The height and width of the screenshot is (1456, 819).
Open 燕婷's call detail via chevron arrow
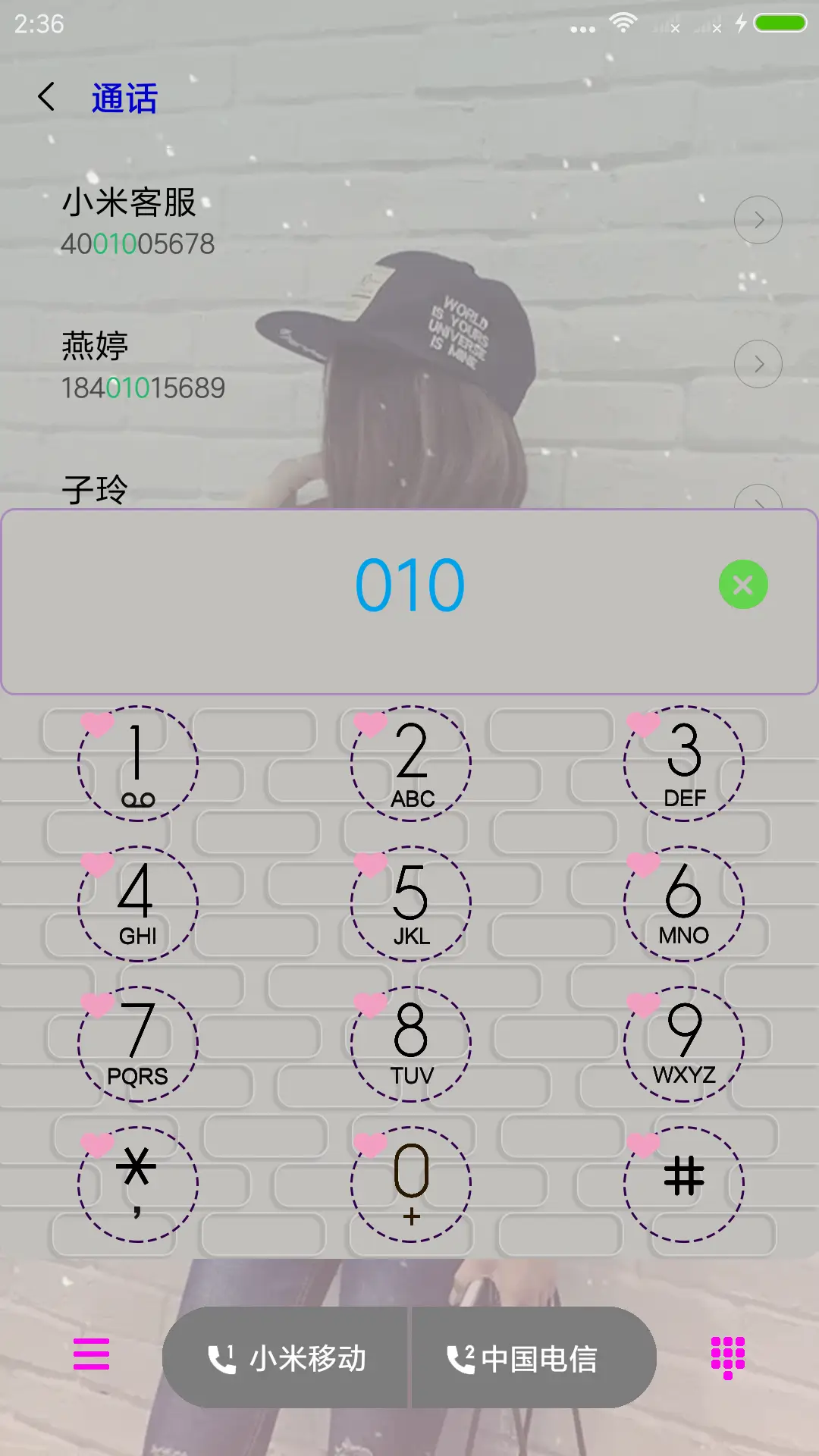[759, 364]
